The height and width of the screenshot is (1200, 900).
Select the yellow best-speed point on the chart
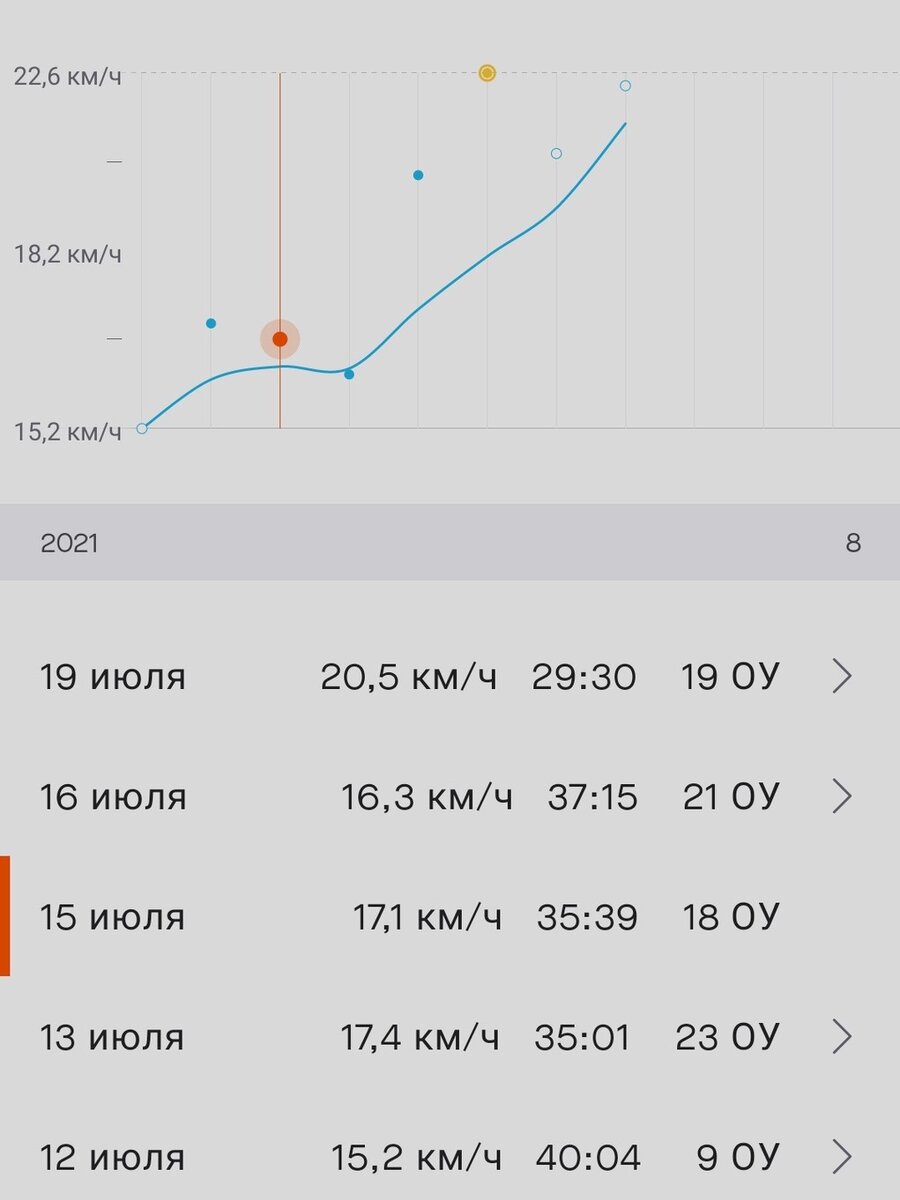487,73
